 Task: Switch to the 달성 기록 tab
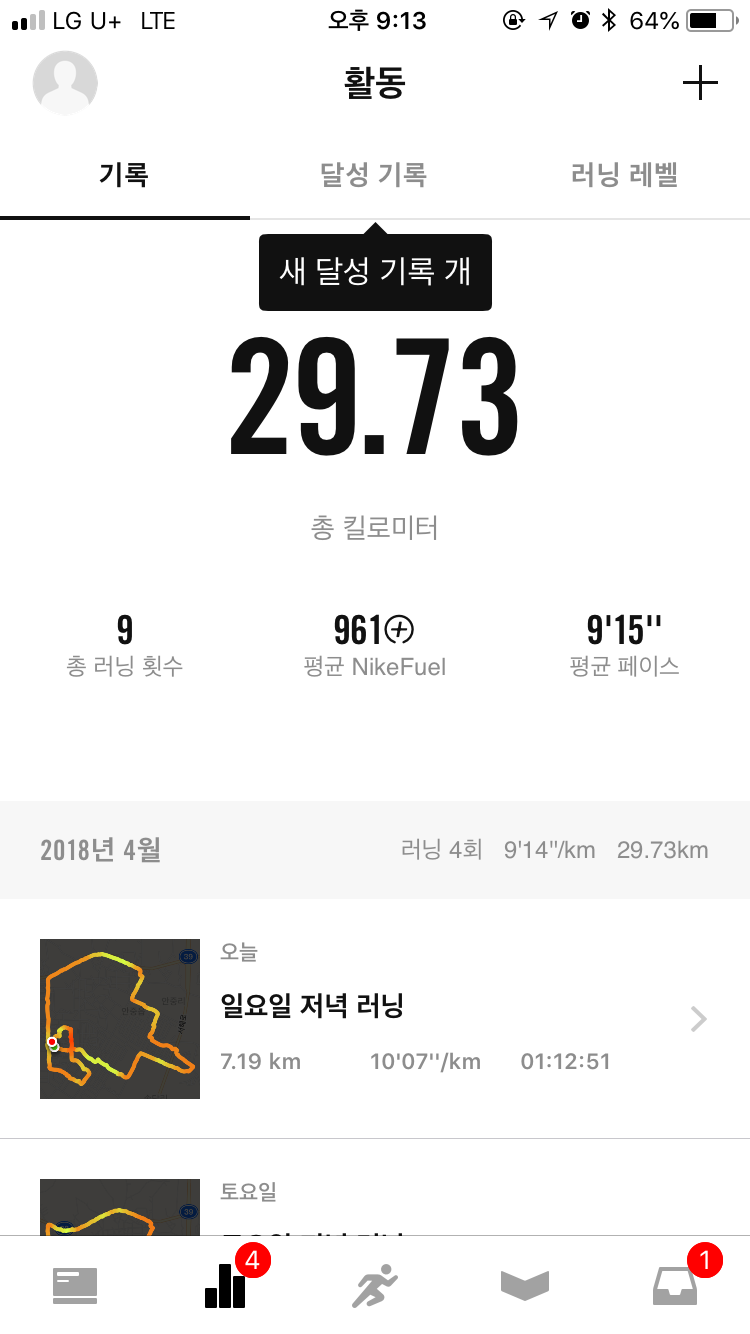[374, 176]
